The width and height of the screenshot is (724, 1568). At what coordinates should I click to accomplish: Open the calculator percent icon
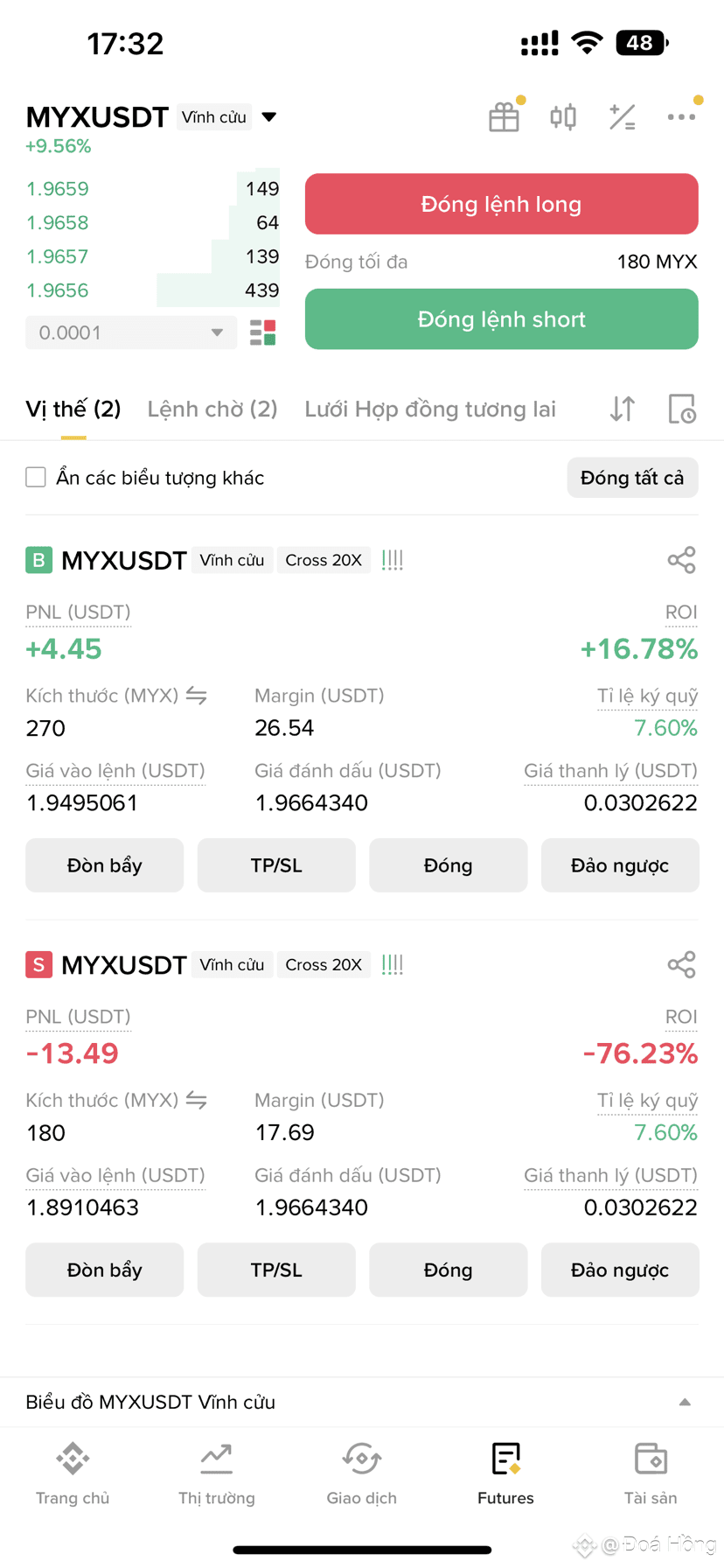622,117
